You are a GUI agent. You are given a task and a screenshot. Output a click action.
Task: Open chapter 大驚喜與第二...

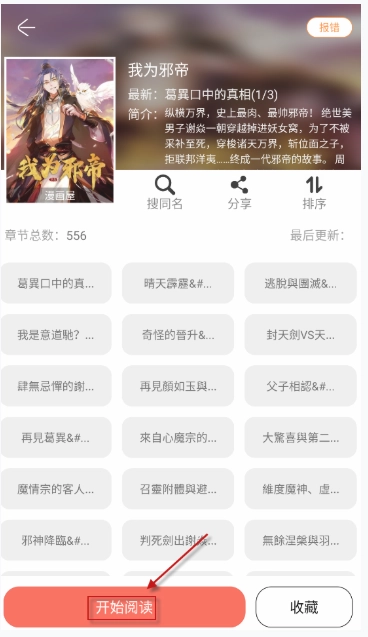301,438
